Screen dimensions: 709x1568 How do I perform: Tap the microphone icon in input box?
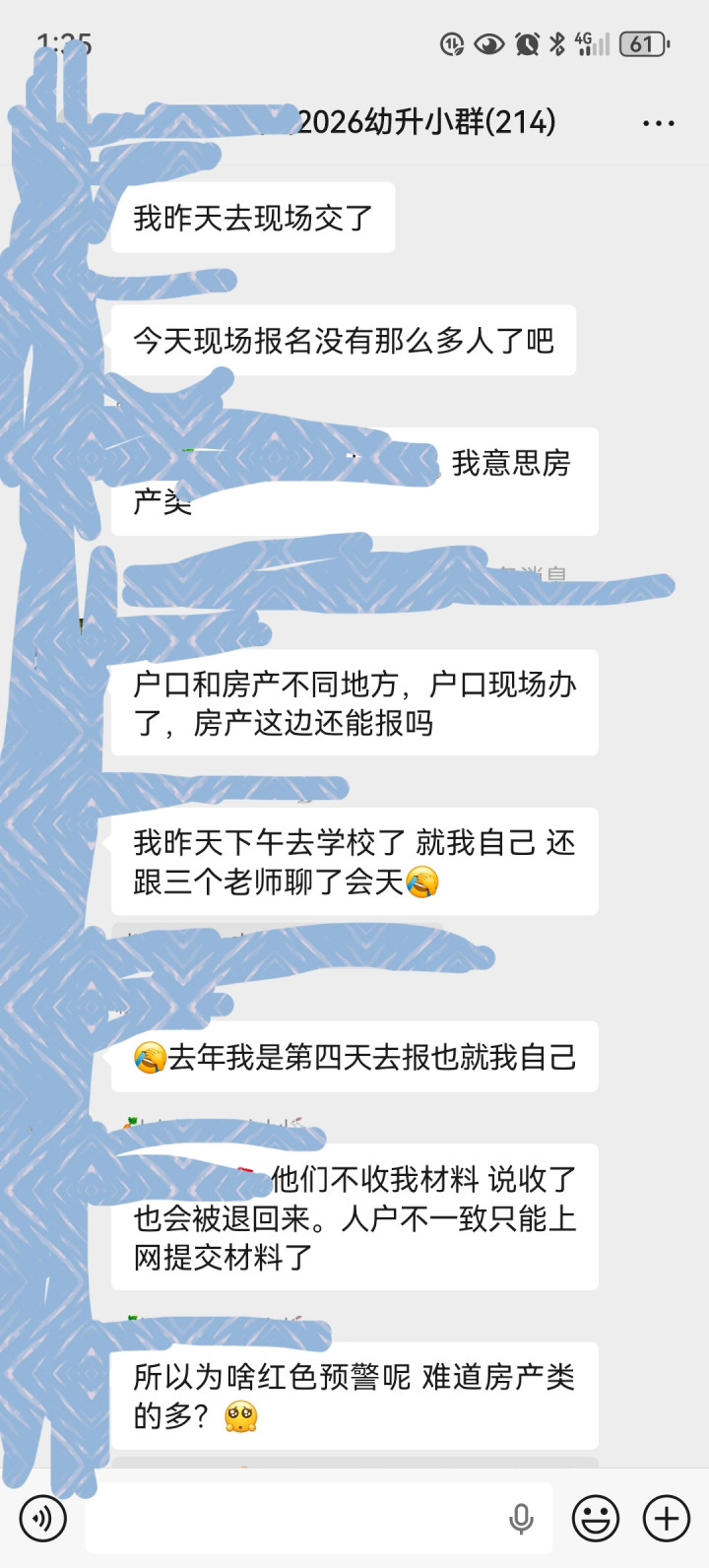[521, 1520]
